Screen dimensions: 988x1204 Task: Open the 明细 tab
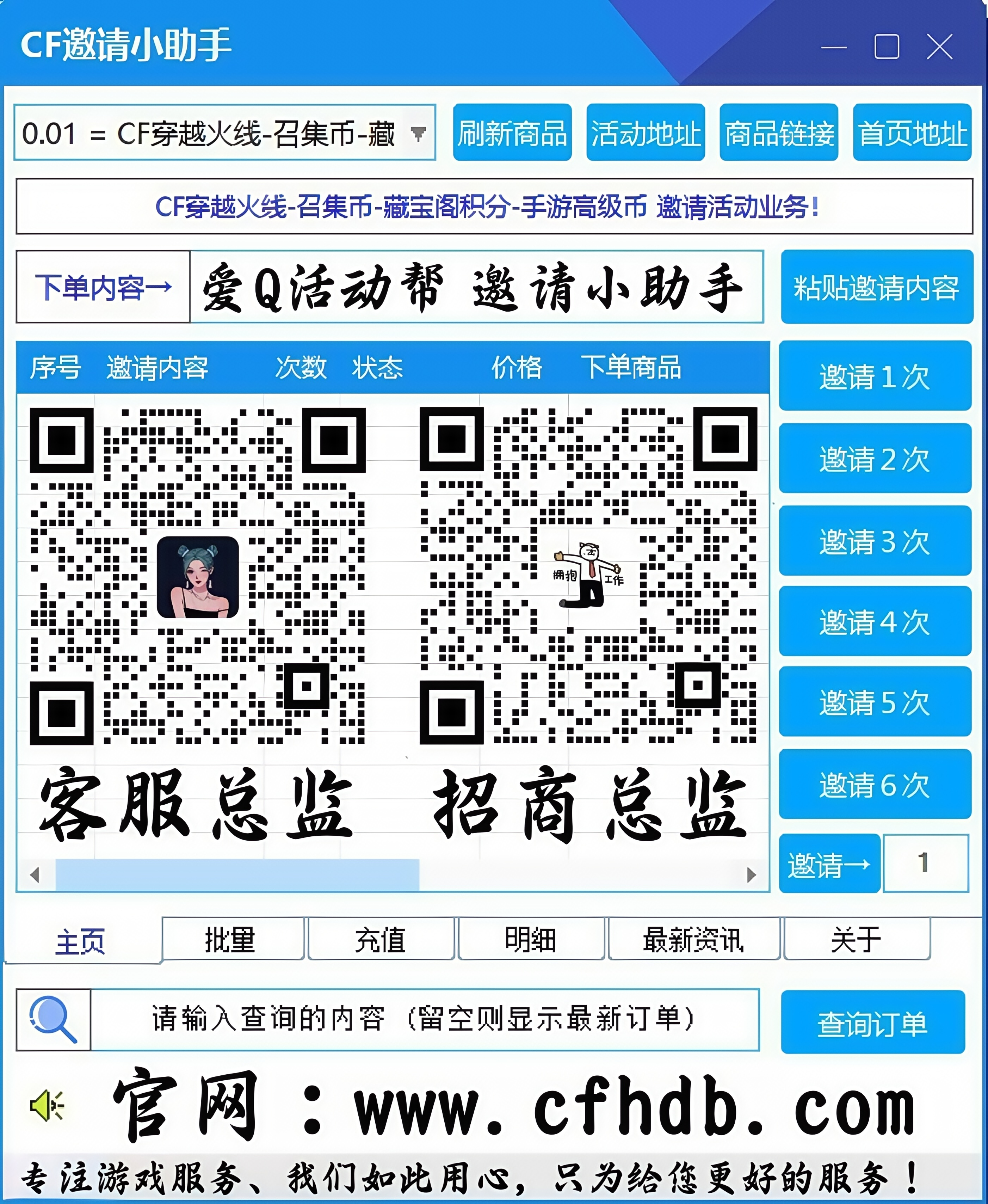click(x=530, y=939)
